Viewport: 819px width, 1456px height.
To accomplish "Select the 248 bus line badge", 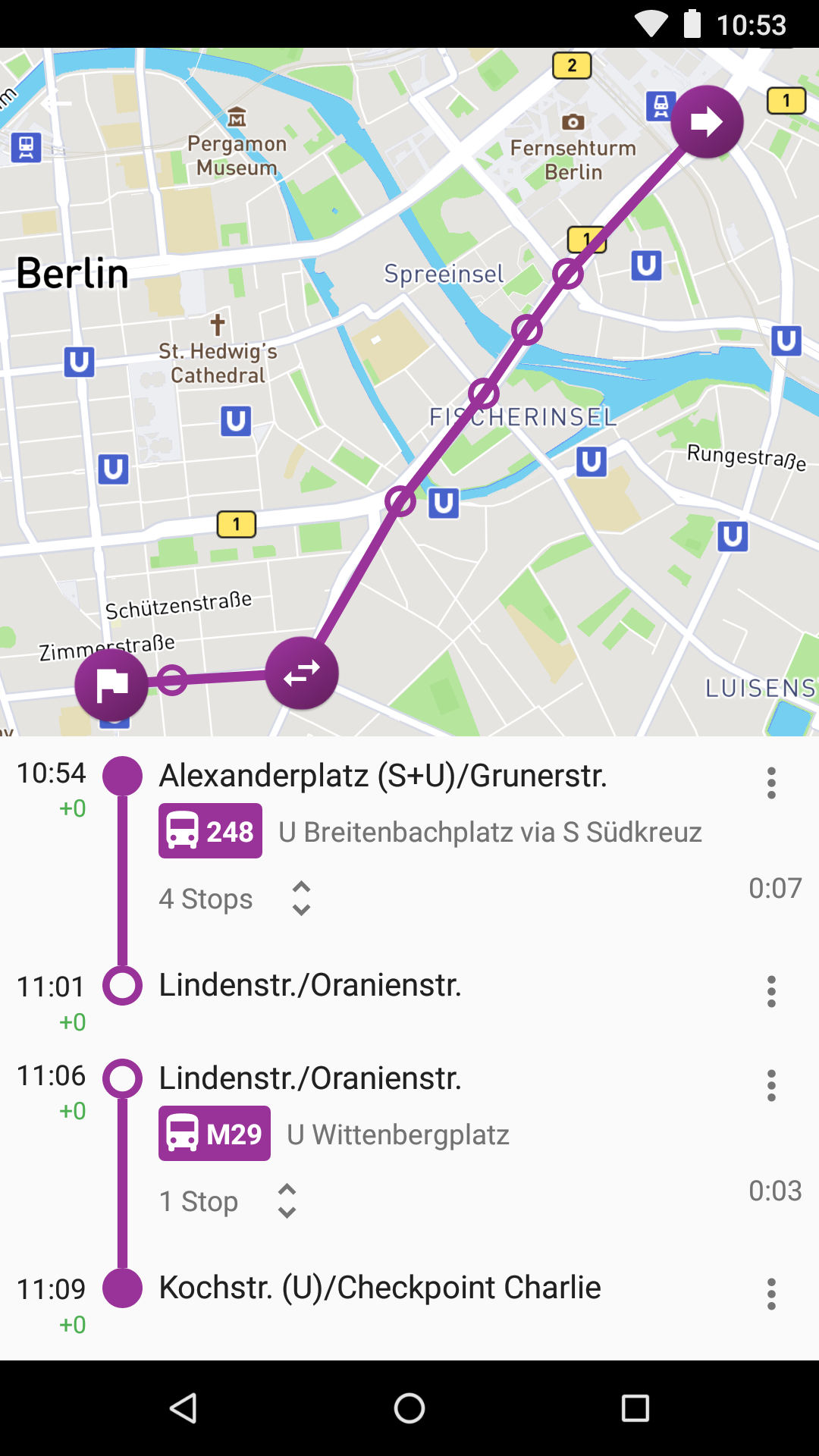I will point(210,831).
